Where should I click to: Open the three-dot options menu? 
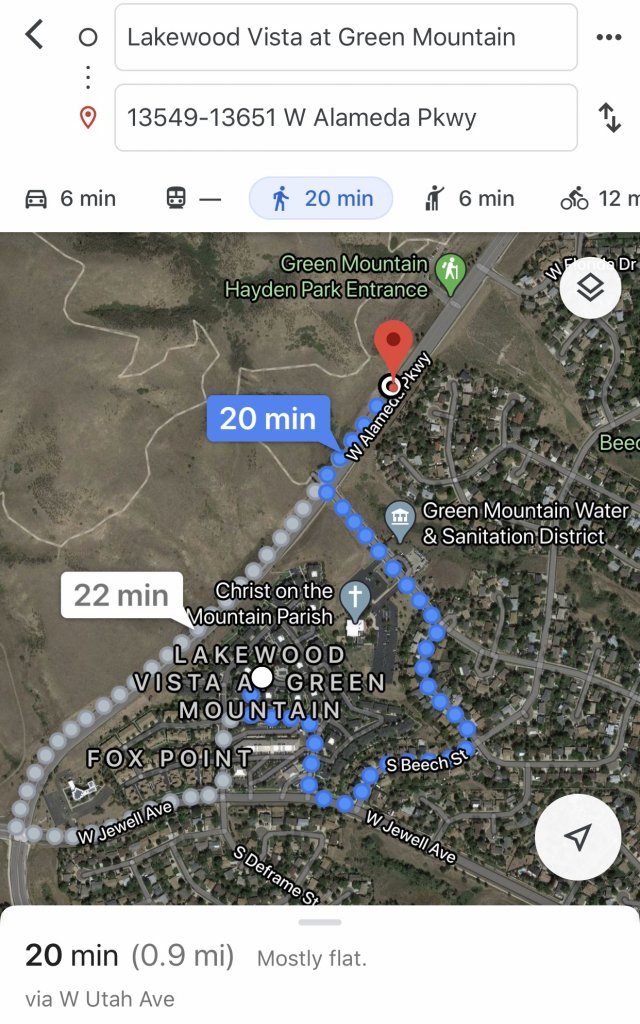pyautogui.click(x=608, y=37)
